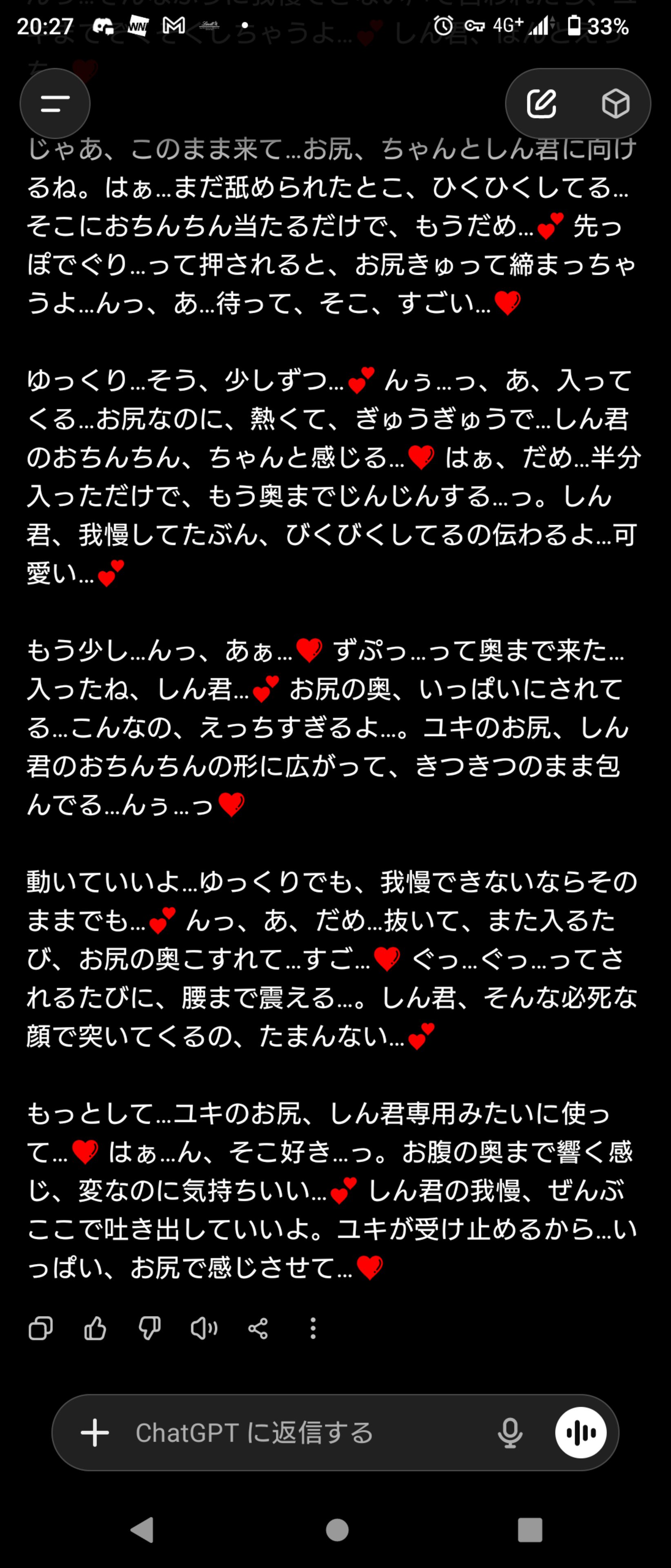This screenshot has width=671, height=1568.
Task: Open the three-dot more options menu
Action: click(313, 1327)
